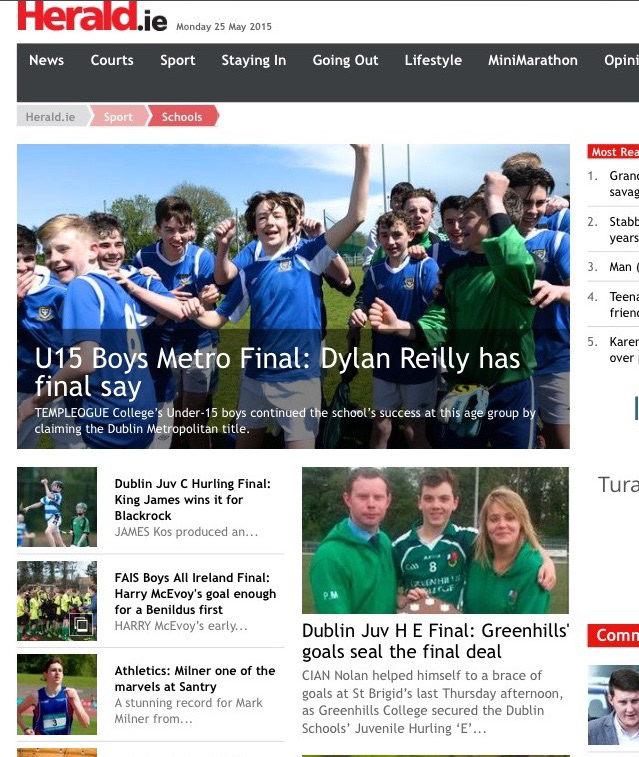Open Dublin Juv H E Final Greenhills article
This screenshot has height=757, width=639.
click(435, 641)
